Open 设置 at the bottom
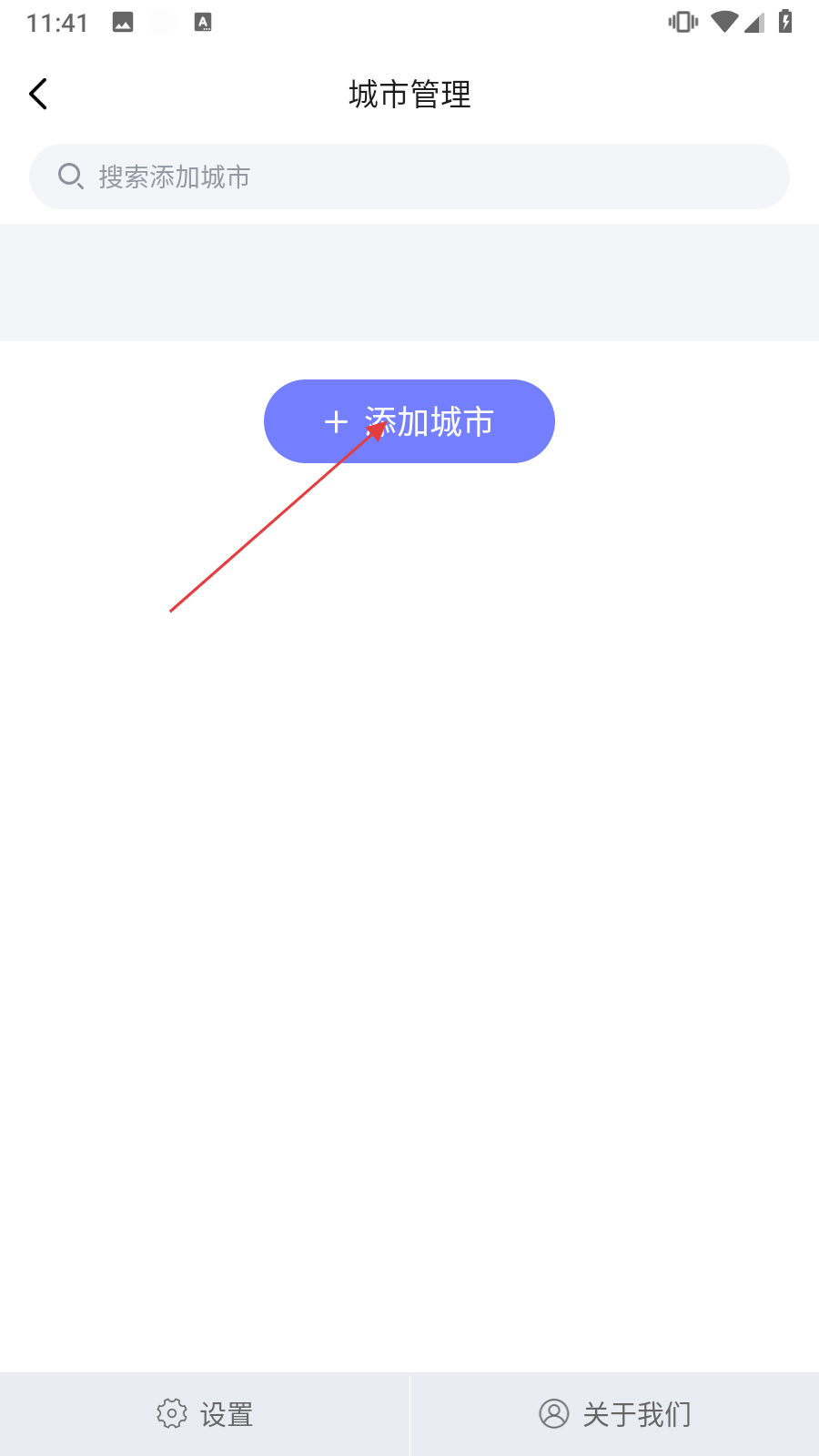The image size is (819, 1456). click(205, 1414)
